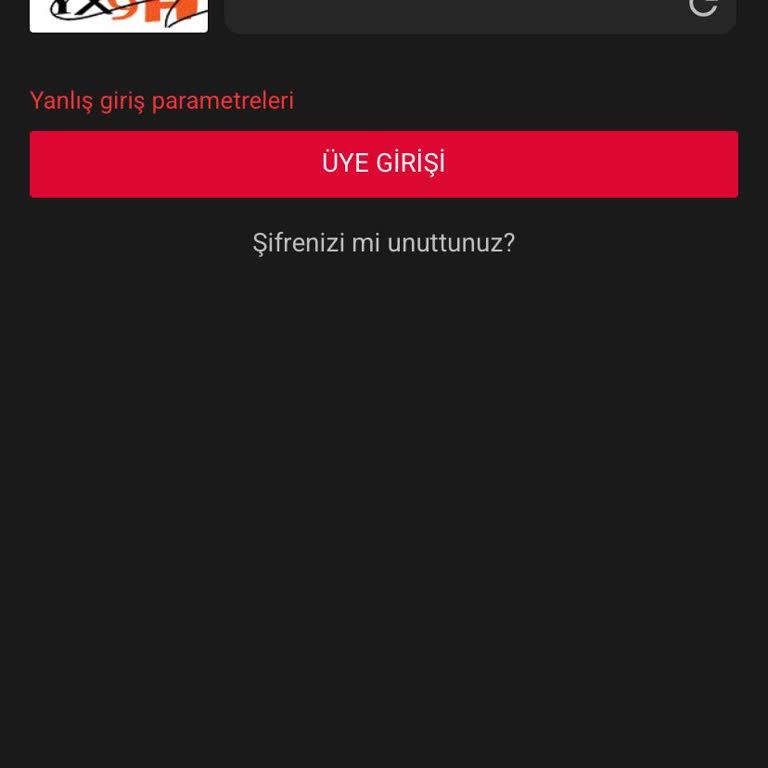Image resolution: width=768 pixels, height=768 pixels.
Task: Focus the captcha code input field
Action: point(450,14)
